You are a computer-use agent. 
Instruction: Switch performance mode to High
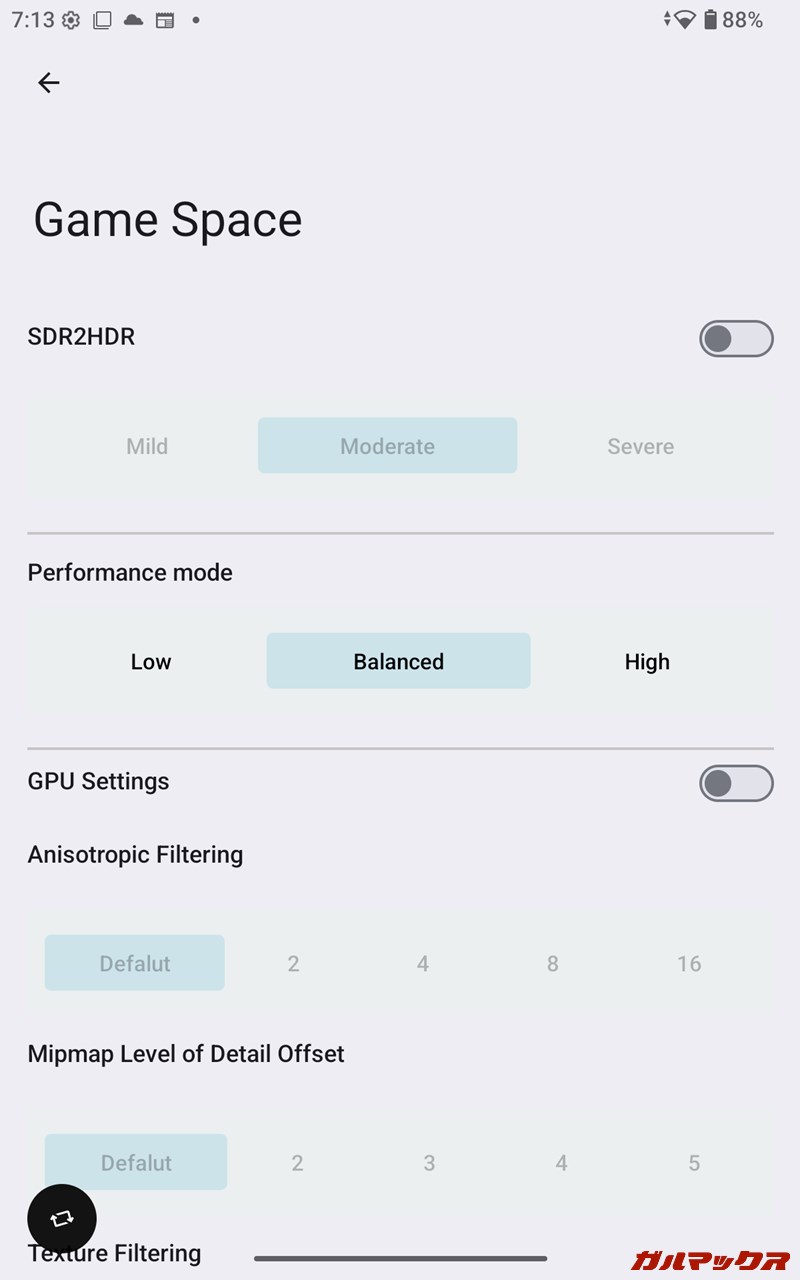pyautogui.click(x=647, y=661)
